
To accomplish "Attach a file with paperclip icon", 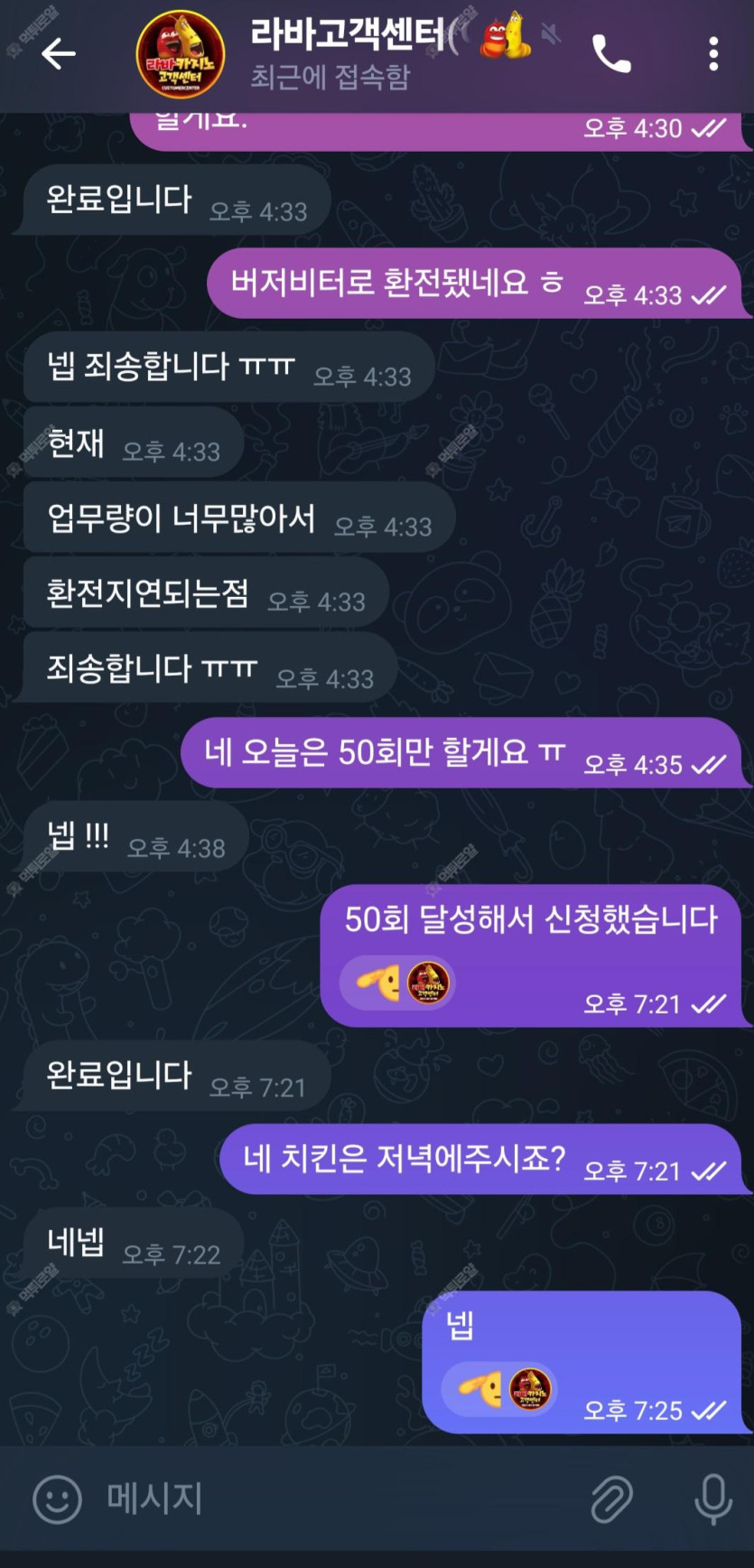I will point(611,1499).
